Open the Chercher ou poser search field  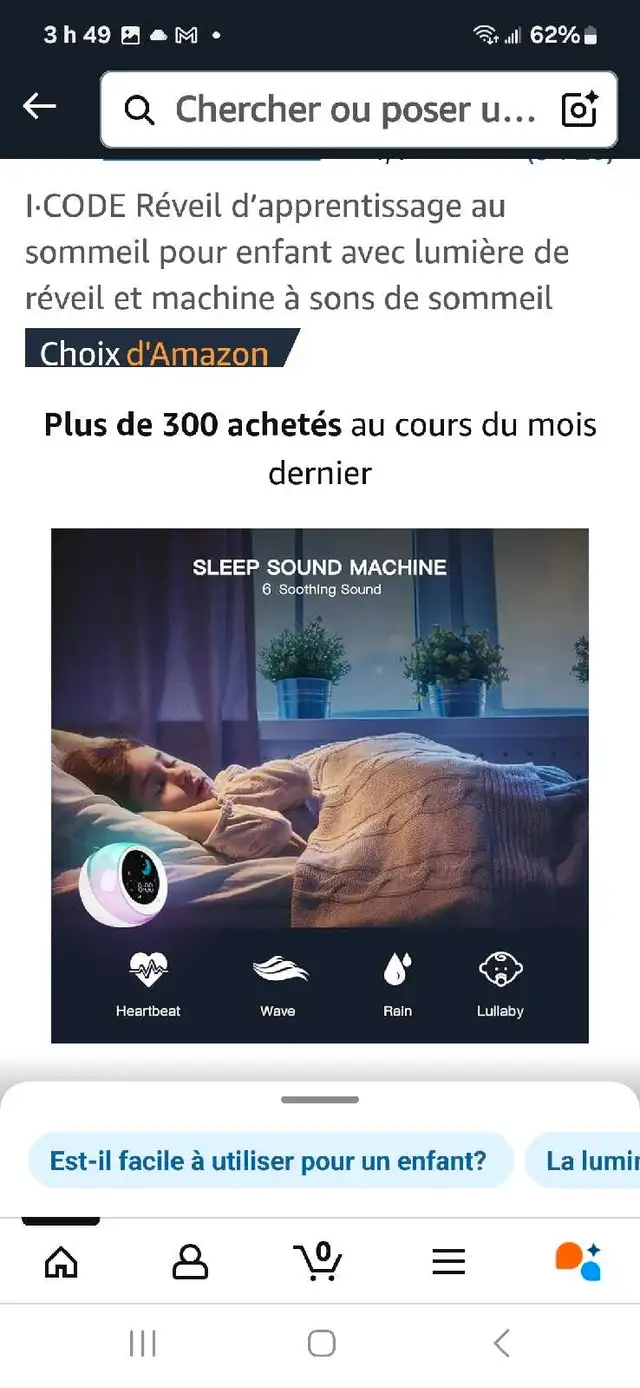coord(338,110)
